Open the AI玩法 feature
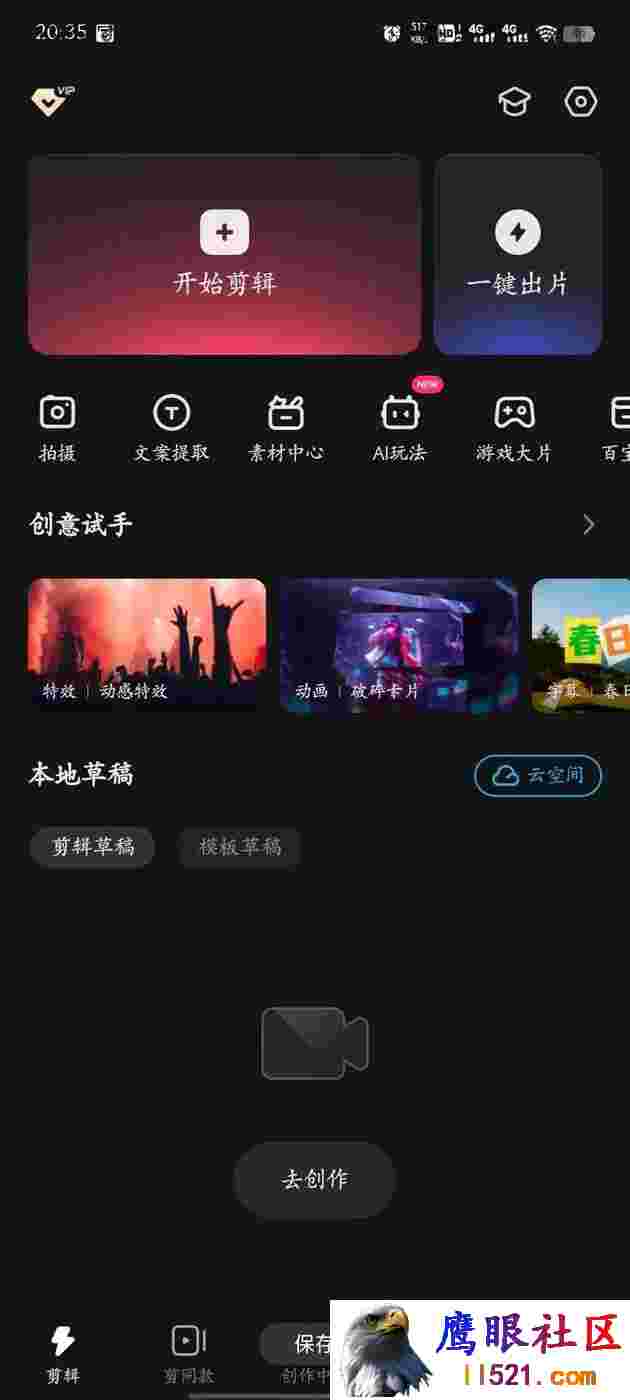Viewport: 630px width, 1400px height. click(x=400, y=428)
